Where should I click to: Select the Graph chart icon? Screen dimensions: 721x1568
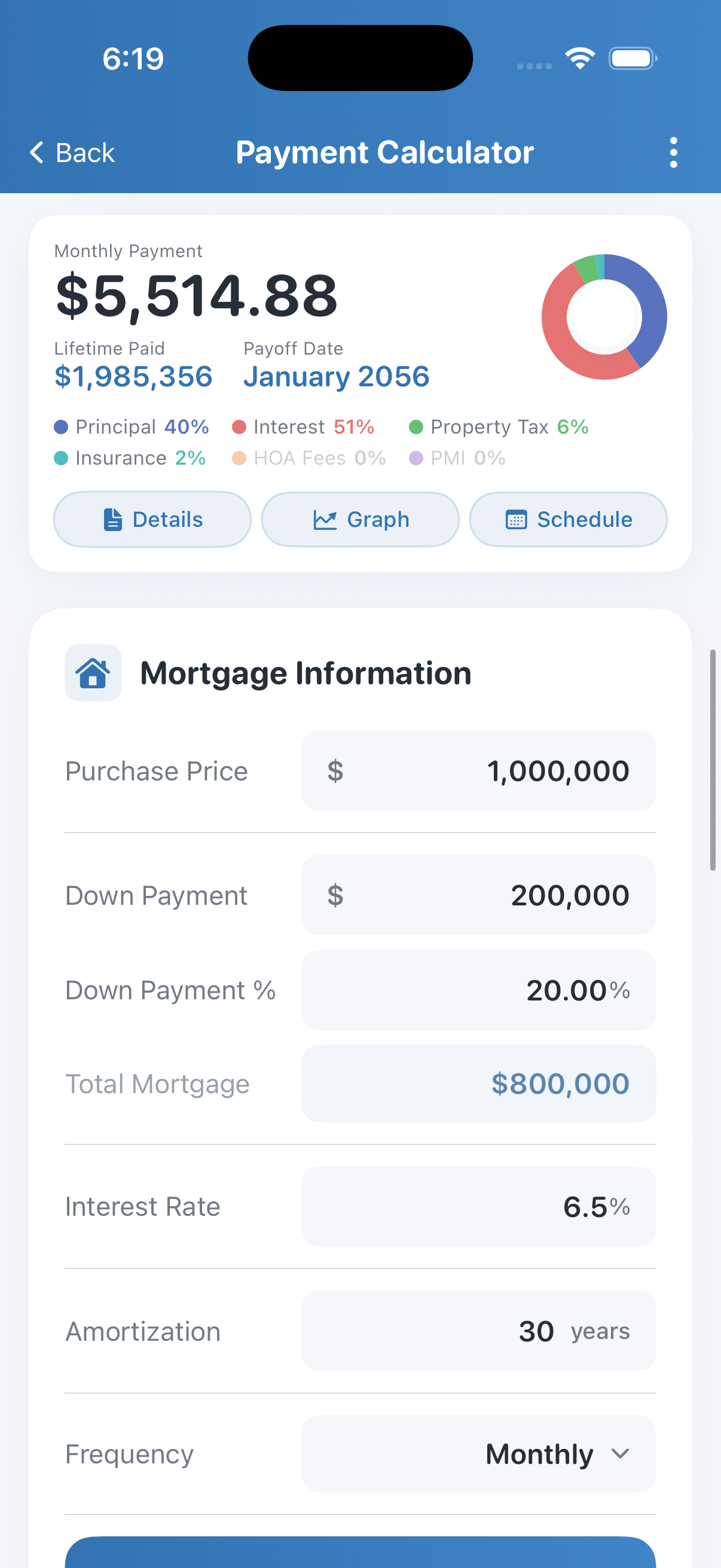pos(327,519)
